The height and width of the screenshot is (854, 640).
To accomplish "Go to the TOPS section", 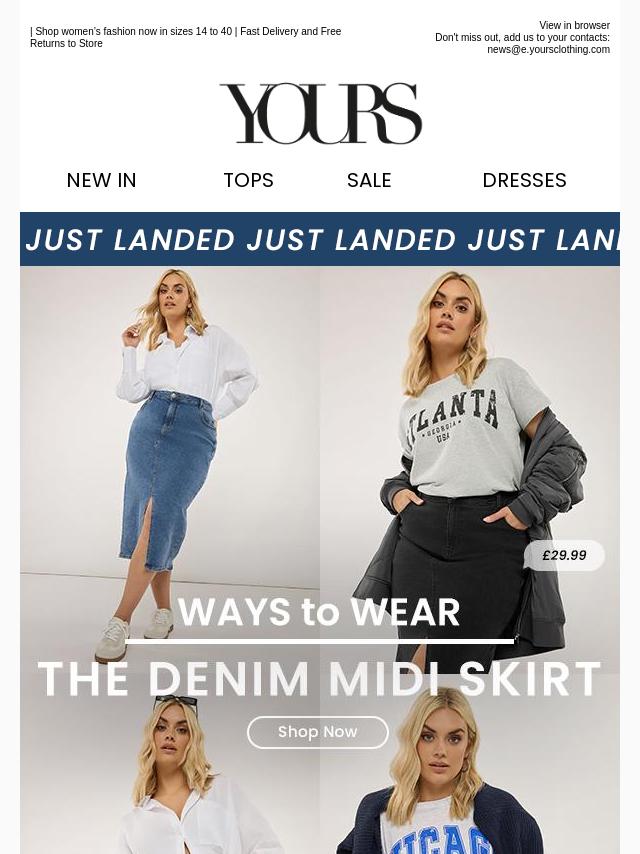I will (x=248, y=181).
